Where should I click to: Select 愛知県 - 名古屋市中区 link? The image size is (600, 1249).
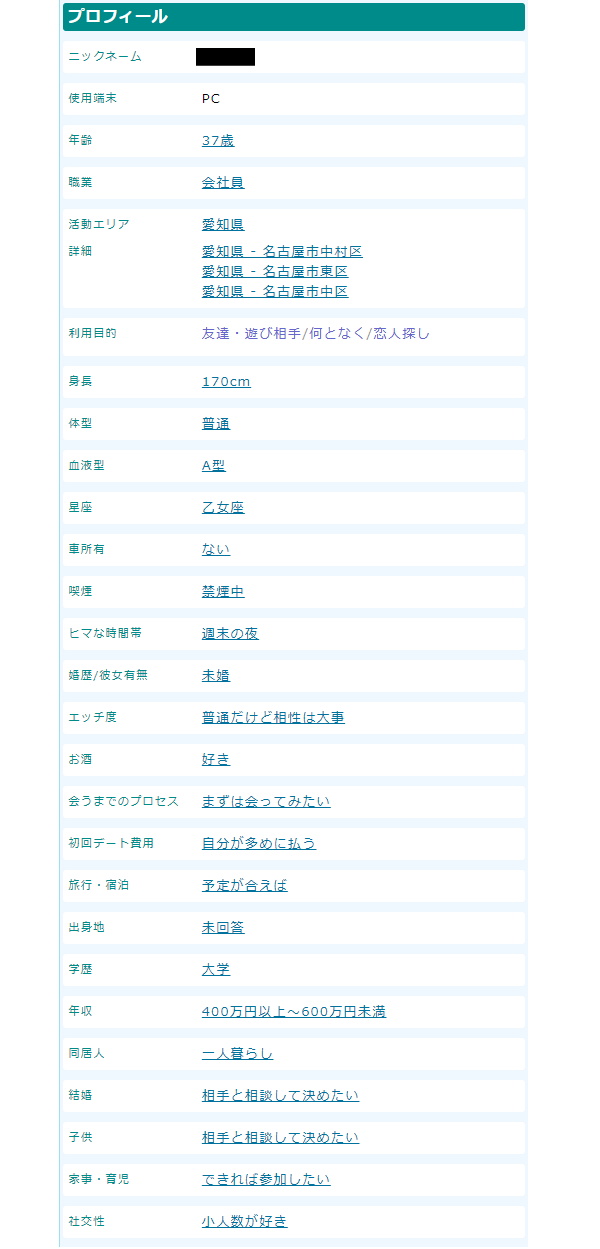point(275,292)
